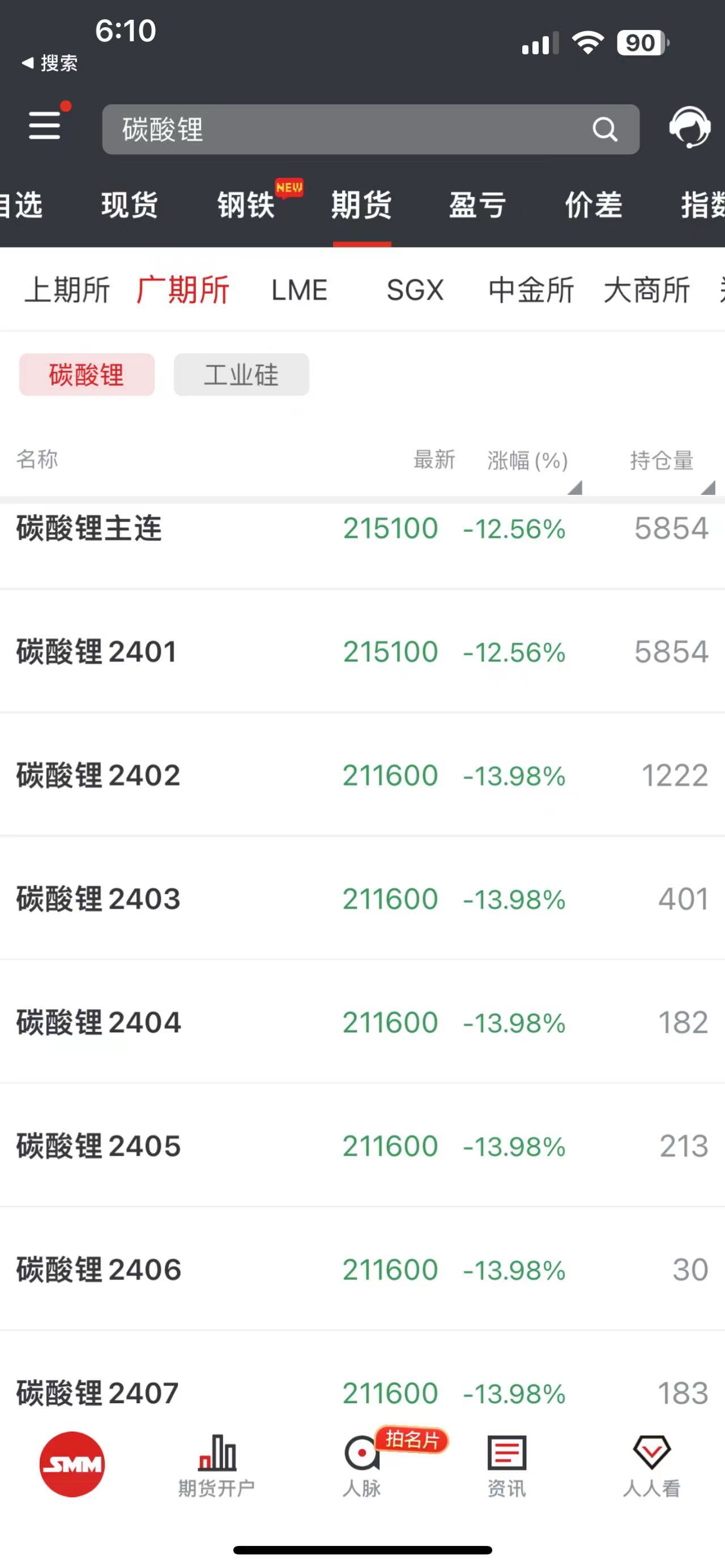Switch to 上期所 exchange

point(67,290)
